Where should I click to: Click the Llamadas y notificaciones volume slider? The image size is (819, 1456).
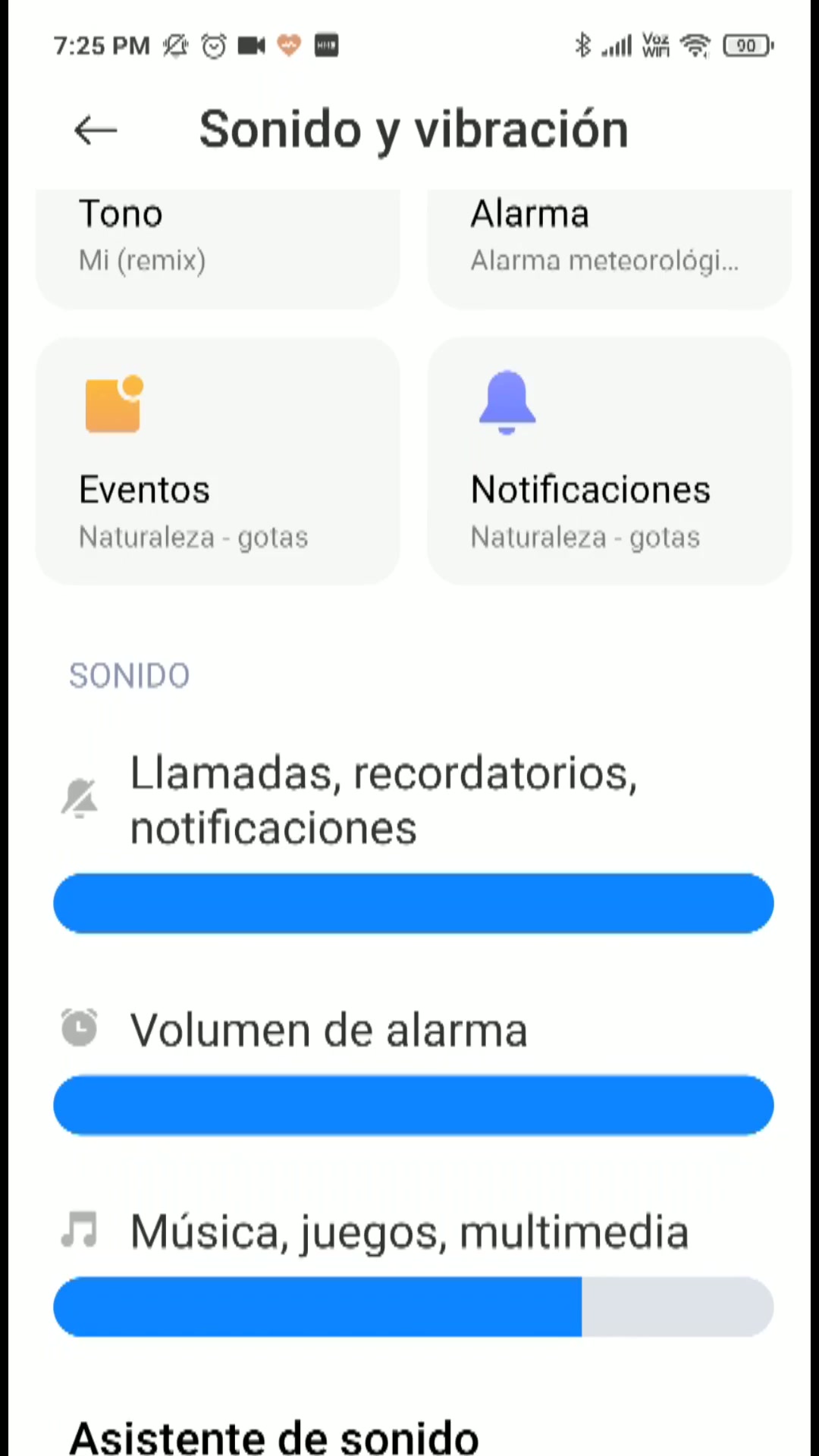413,902
